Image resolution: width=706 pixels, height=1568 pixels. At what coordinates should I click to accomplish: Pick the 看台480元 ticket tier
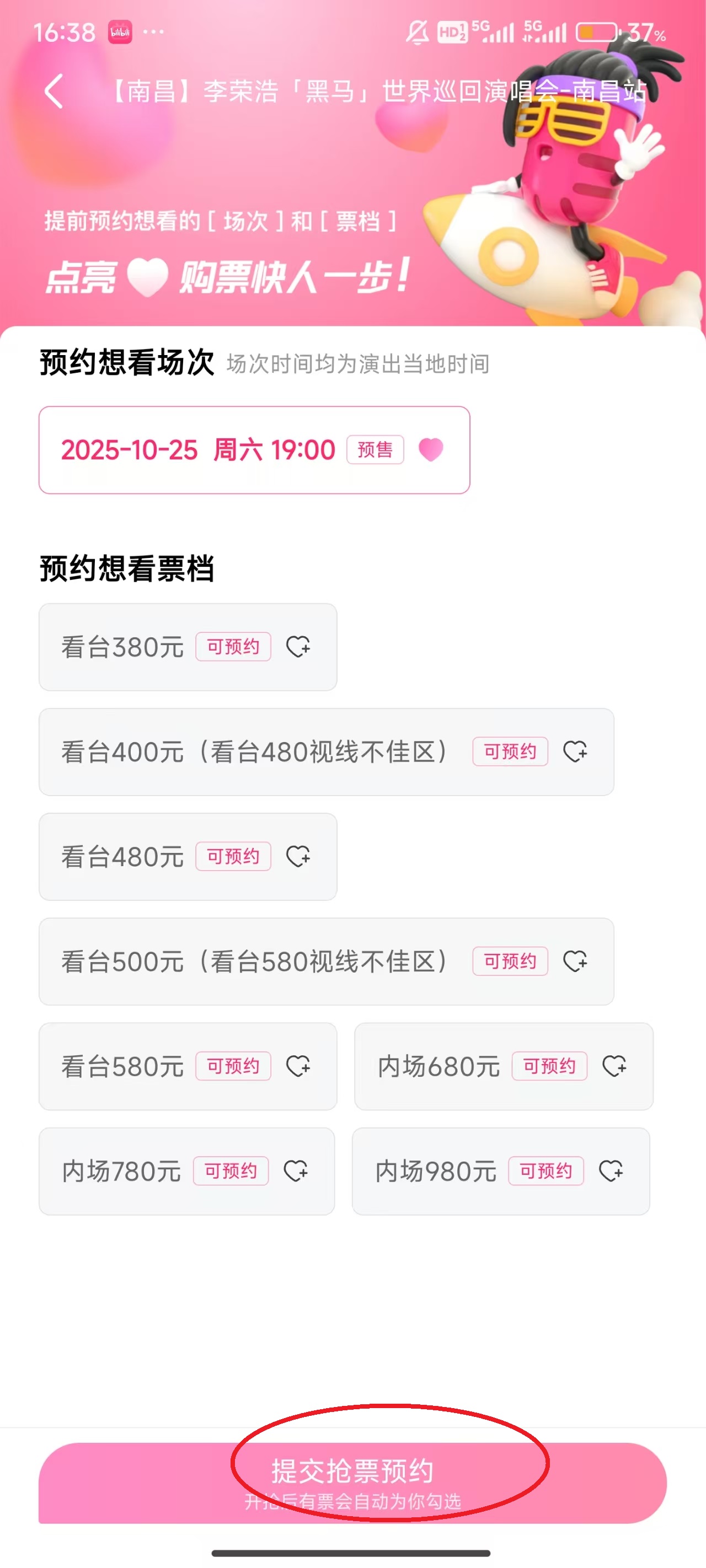coord(188,856)
